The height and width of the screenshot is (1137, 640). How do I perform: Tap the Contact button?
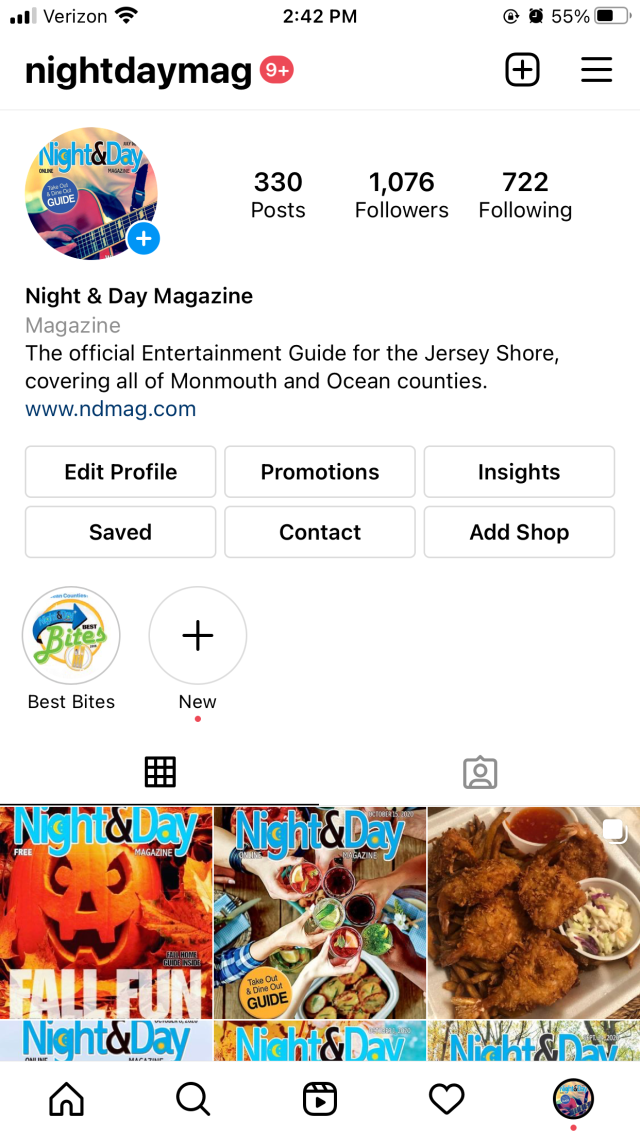[x=320, y=532]
